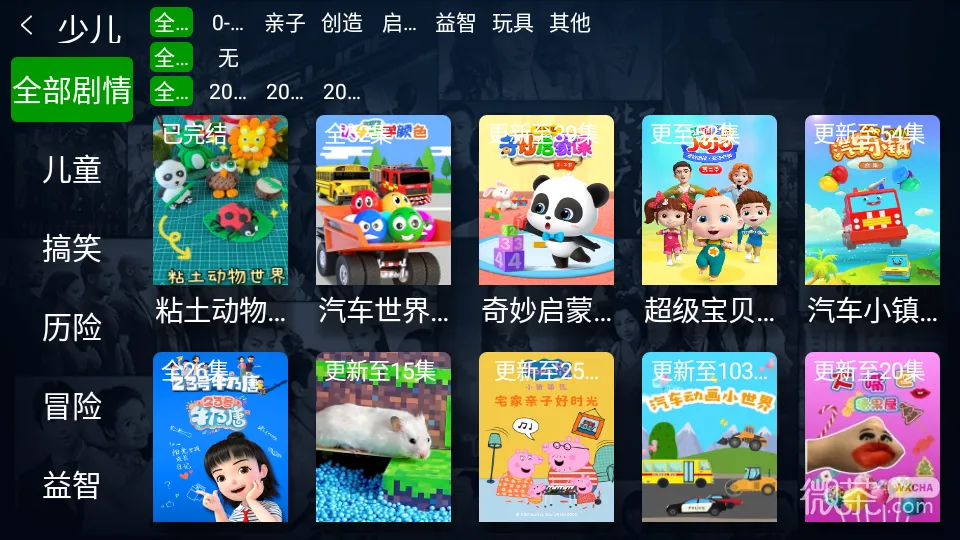Select 全部剧情 in the sidebar

(x=72, y=90)
